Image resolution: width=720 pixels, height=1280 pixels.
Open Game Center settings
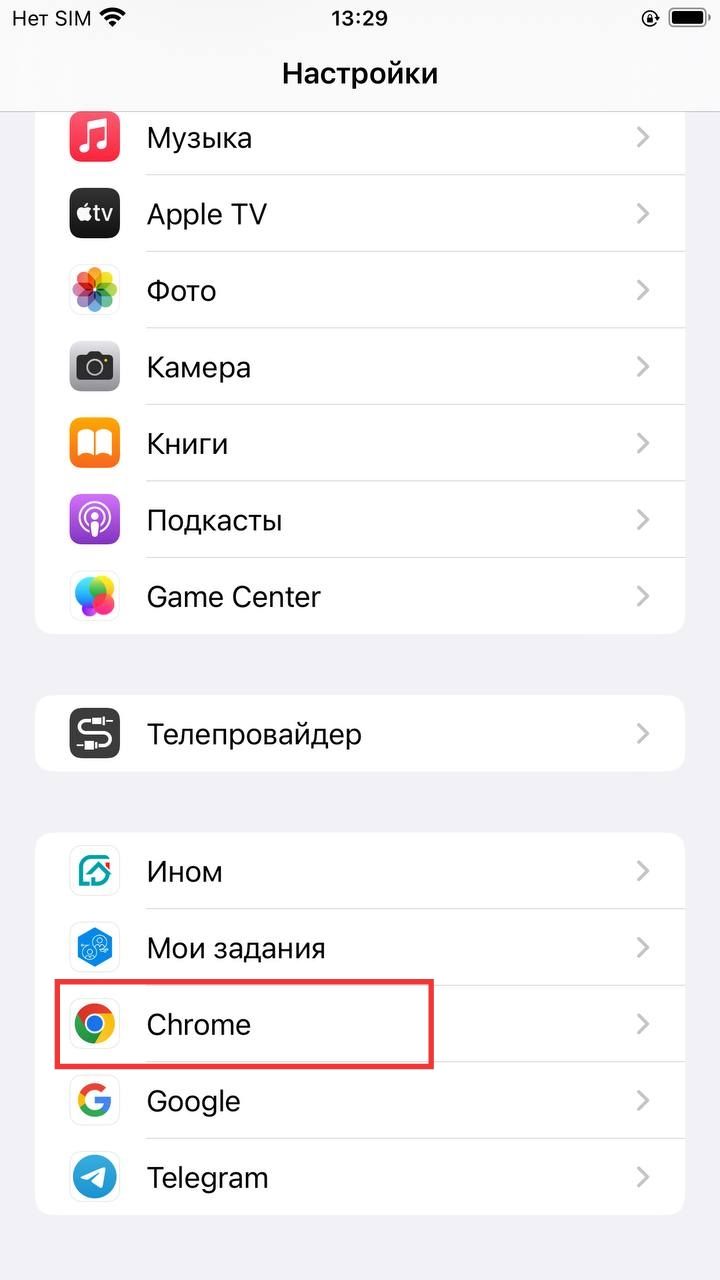click(x=360, y=597)
